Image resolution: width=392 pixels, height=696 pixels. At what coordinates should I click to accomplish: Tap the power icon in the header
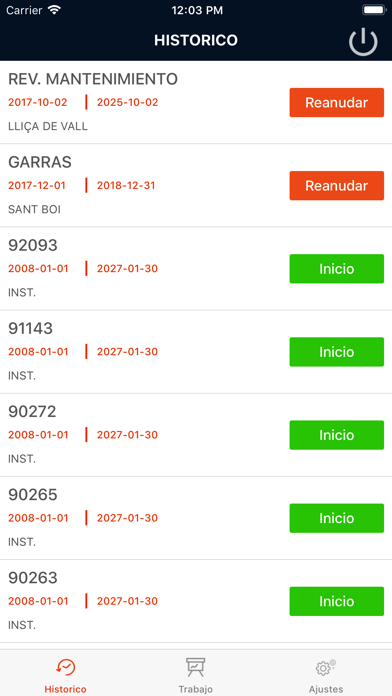tap(363, 42)
